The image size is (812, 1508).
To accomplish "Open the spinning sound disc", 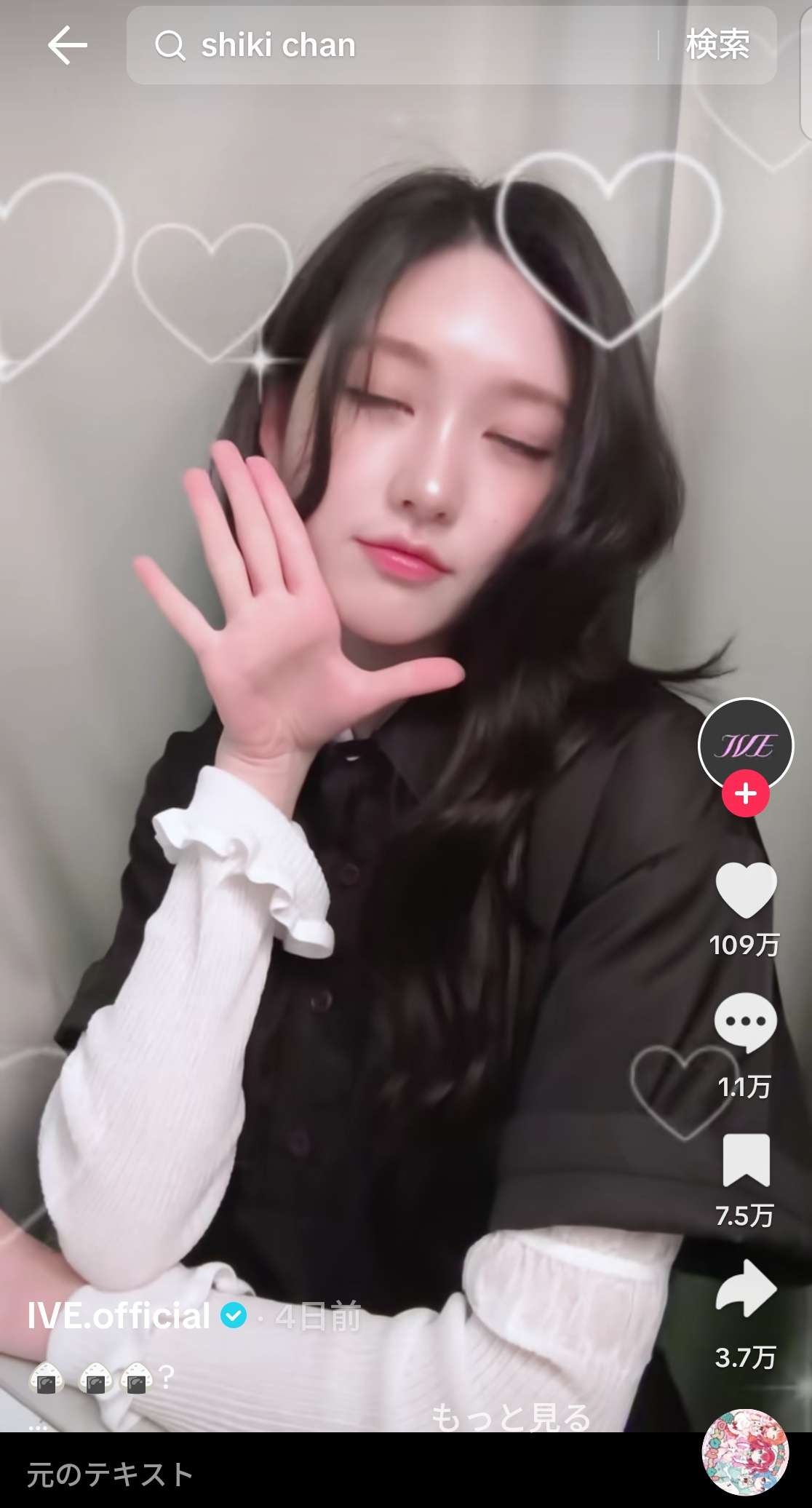I will point(745,1453).
